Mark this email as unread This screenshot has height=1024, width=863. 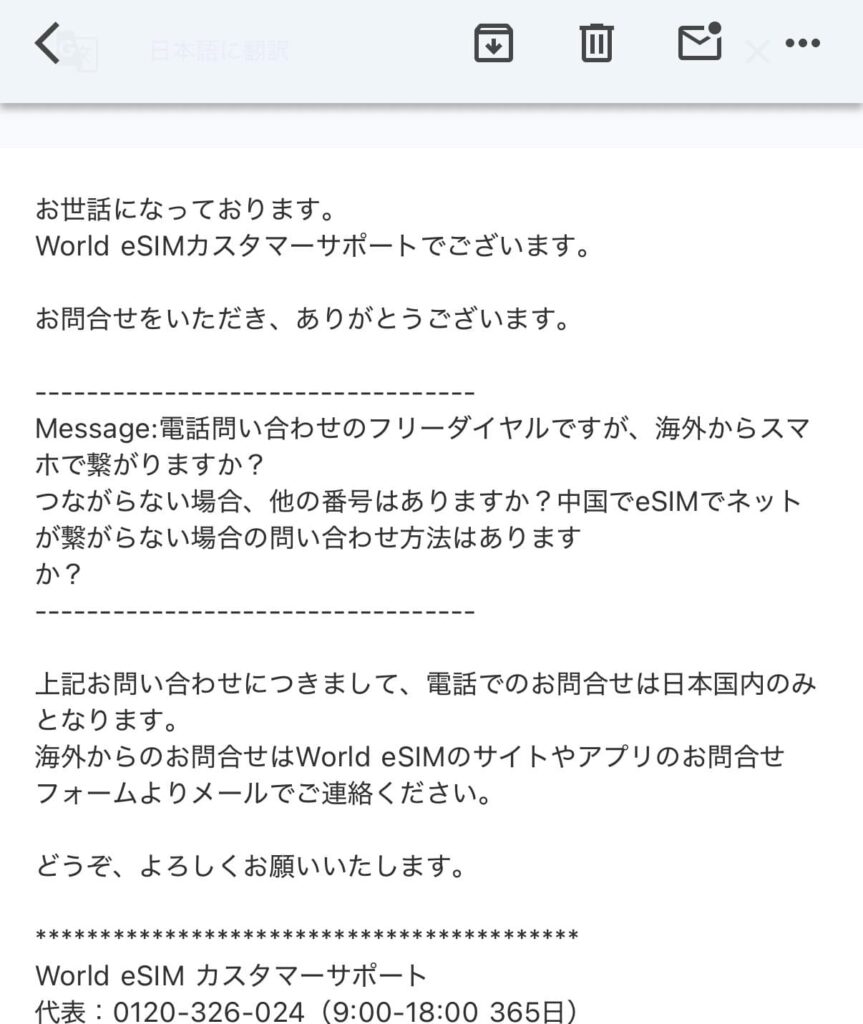[700, 42]
